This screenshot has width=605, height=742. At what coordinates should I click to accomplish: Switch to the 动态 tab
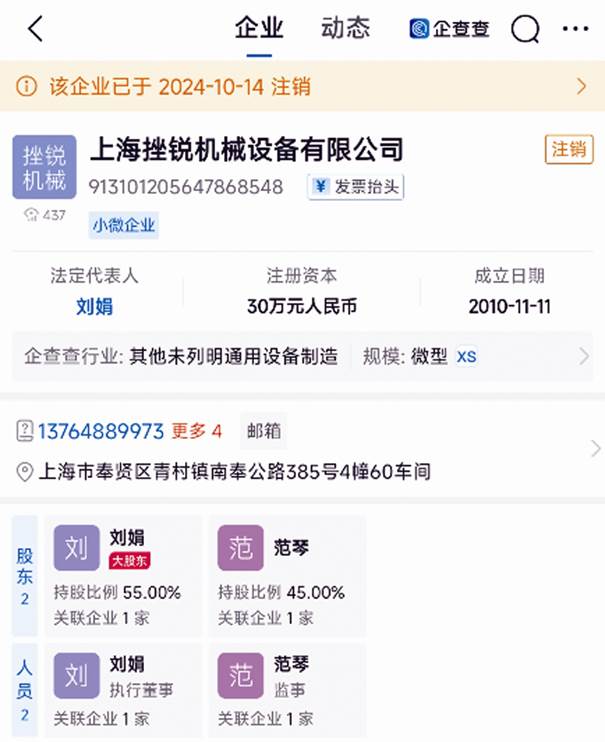(x=345, y=28)
